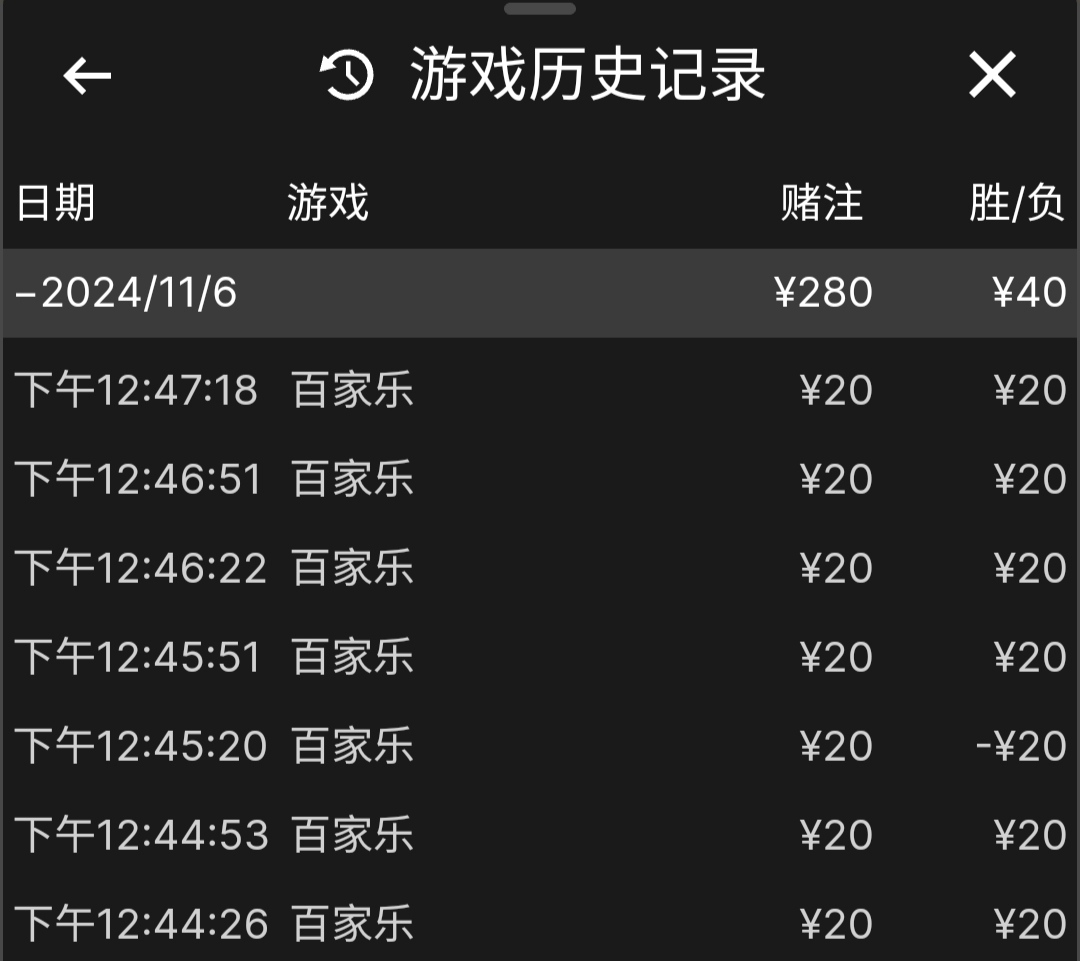Open the losing 下午12:45:20 百家乐 round

[x=540, y=746]
